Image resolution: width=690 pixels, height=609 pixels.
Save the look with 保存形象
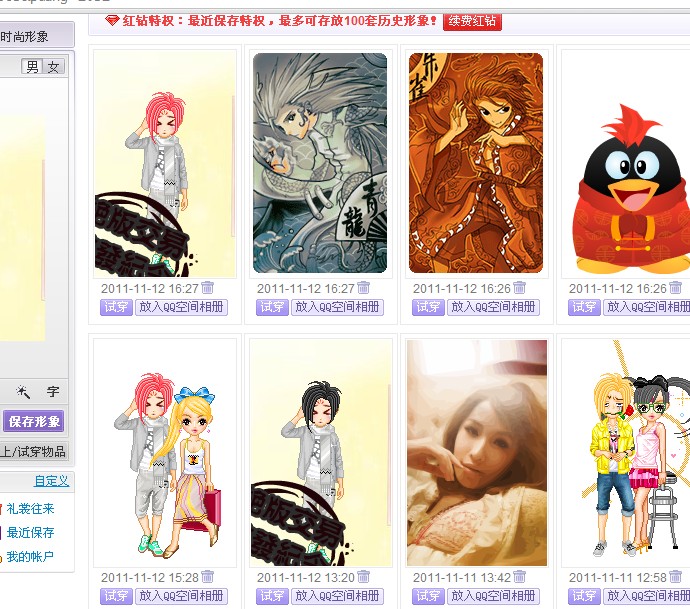tap(34, 421)
